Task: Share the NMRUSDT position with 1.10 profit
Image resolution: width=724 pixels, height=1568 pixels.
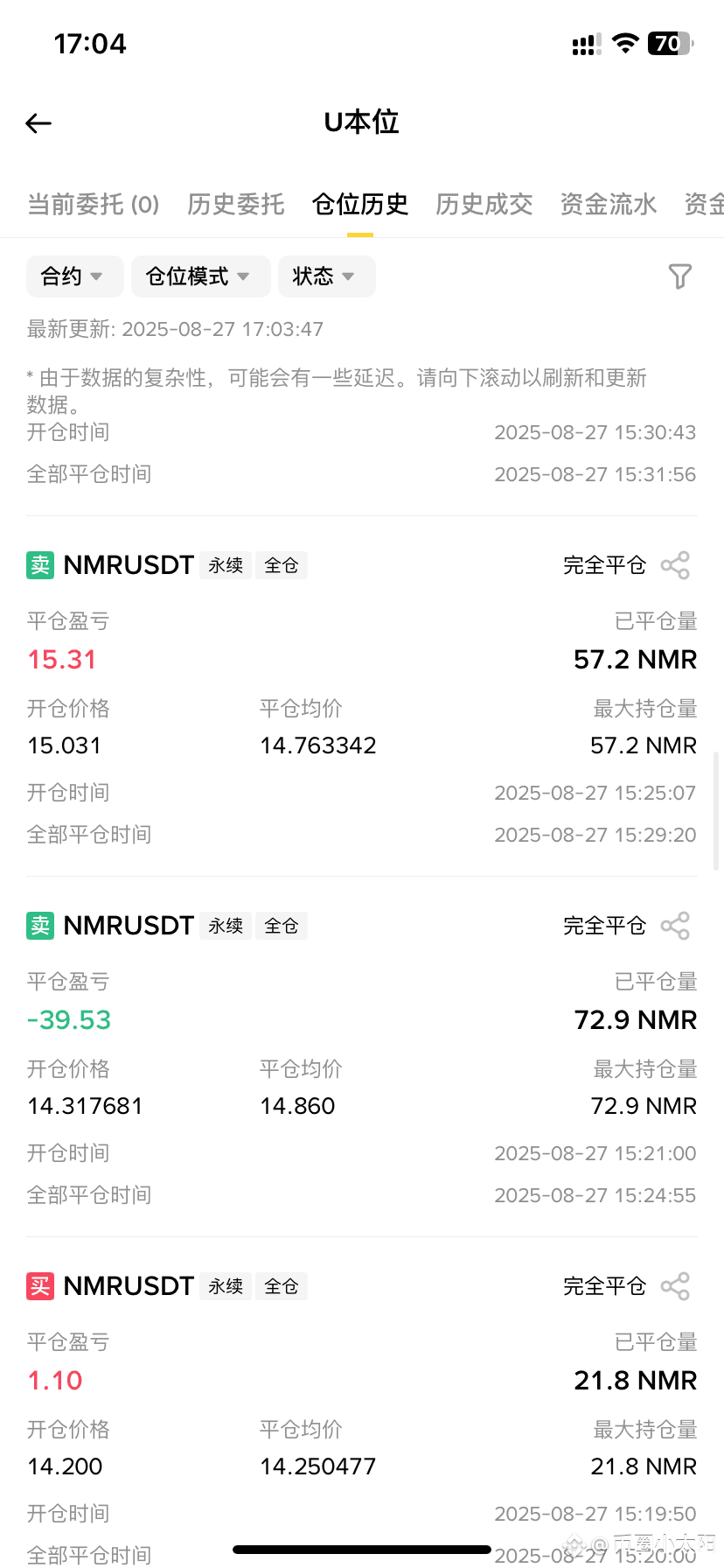Action: tap(675, 1286)
